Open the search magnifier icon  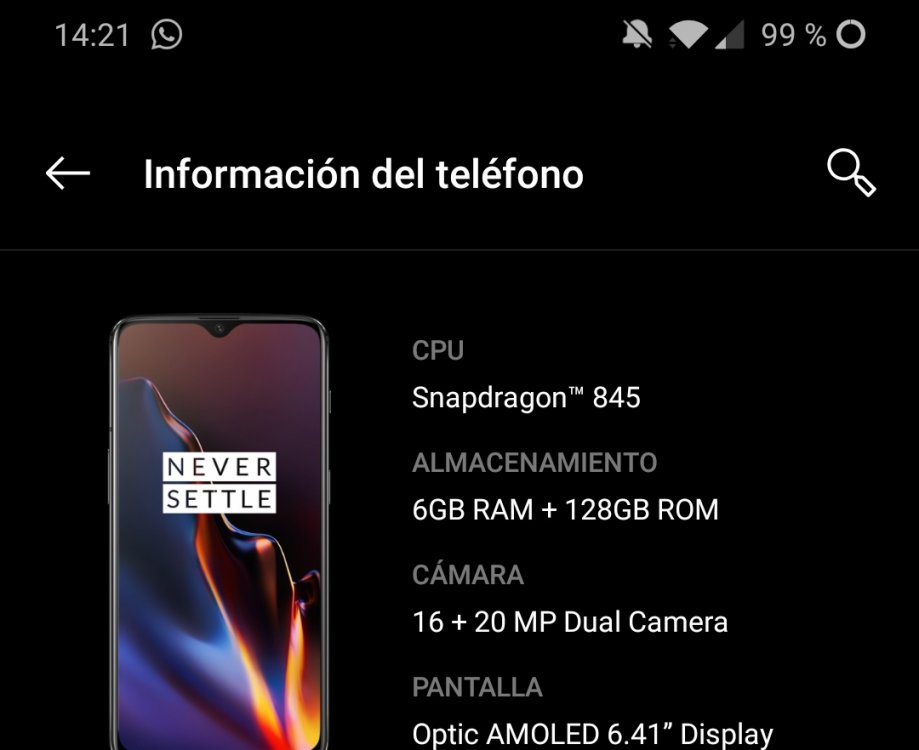point(851,173)
